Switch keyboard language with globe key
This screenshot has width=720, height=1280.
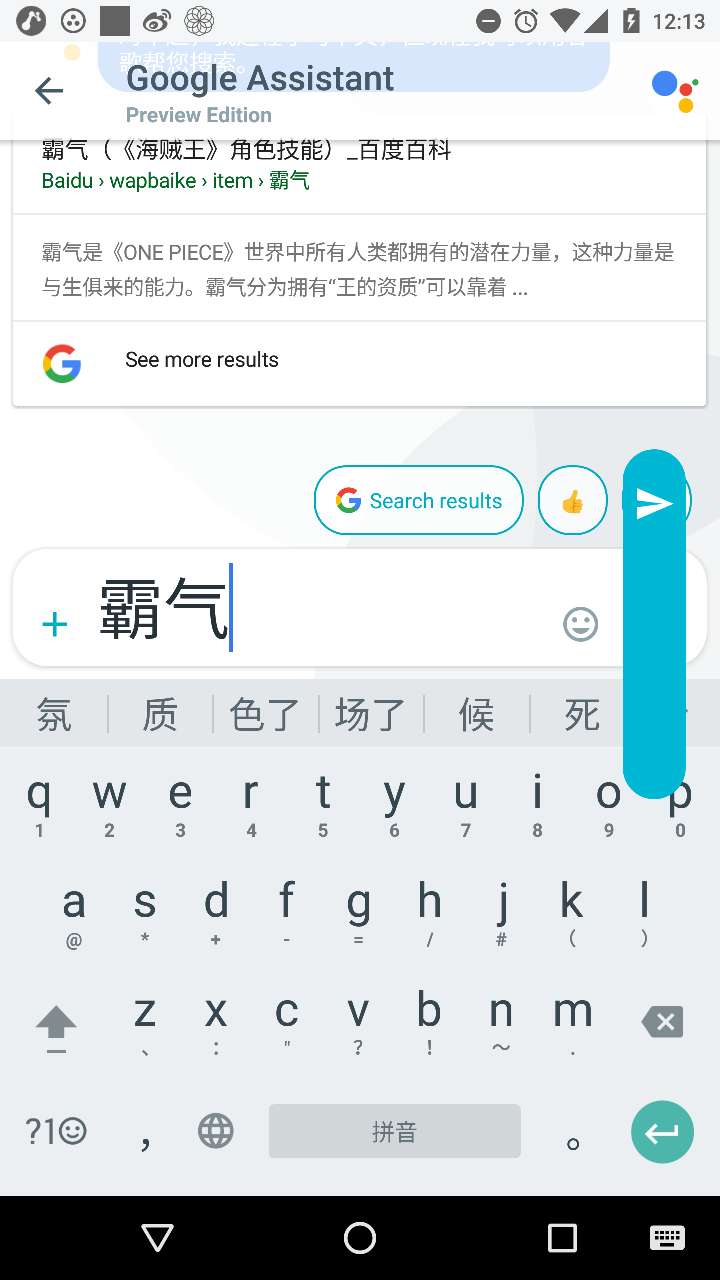pyautogui.click(x=215, y=1131)
